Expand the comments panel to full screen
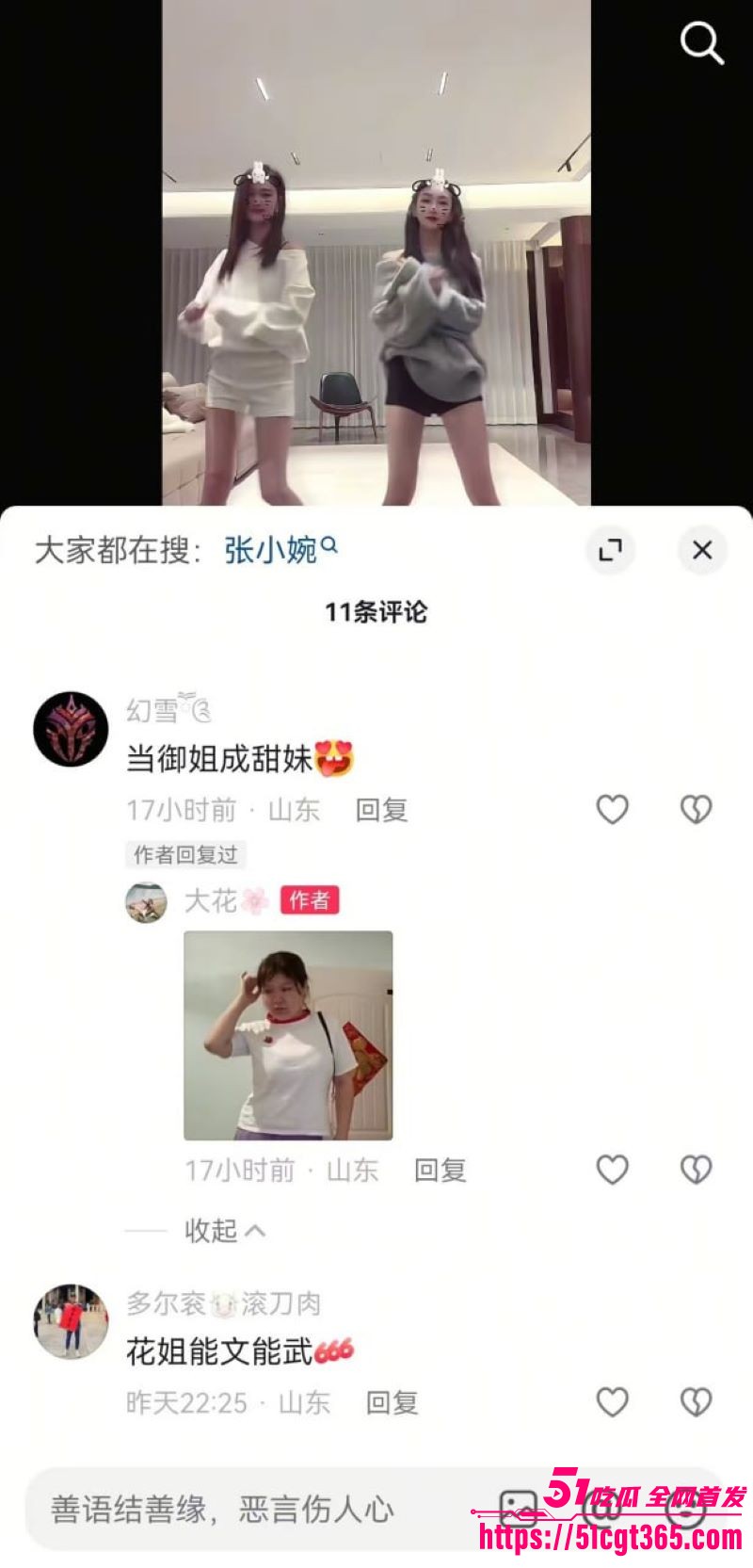This screenshot has width=753, height=1568. tap(610, 550)
